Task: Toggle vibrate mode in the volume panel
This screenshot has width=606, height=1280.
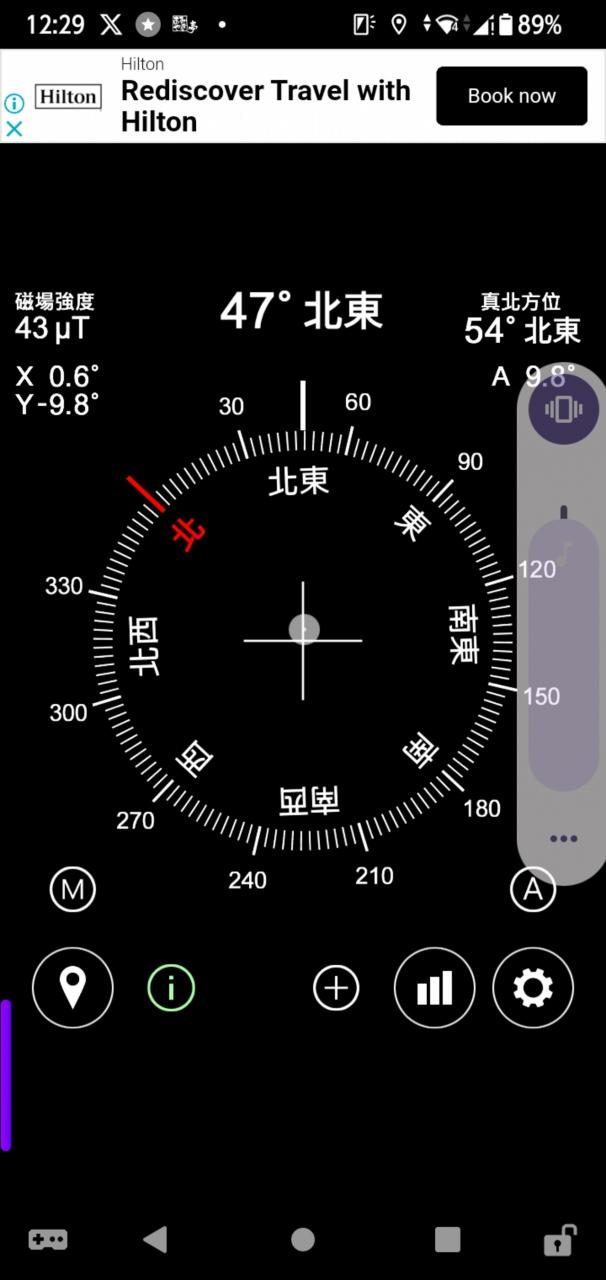Action: tap(563, 410)
